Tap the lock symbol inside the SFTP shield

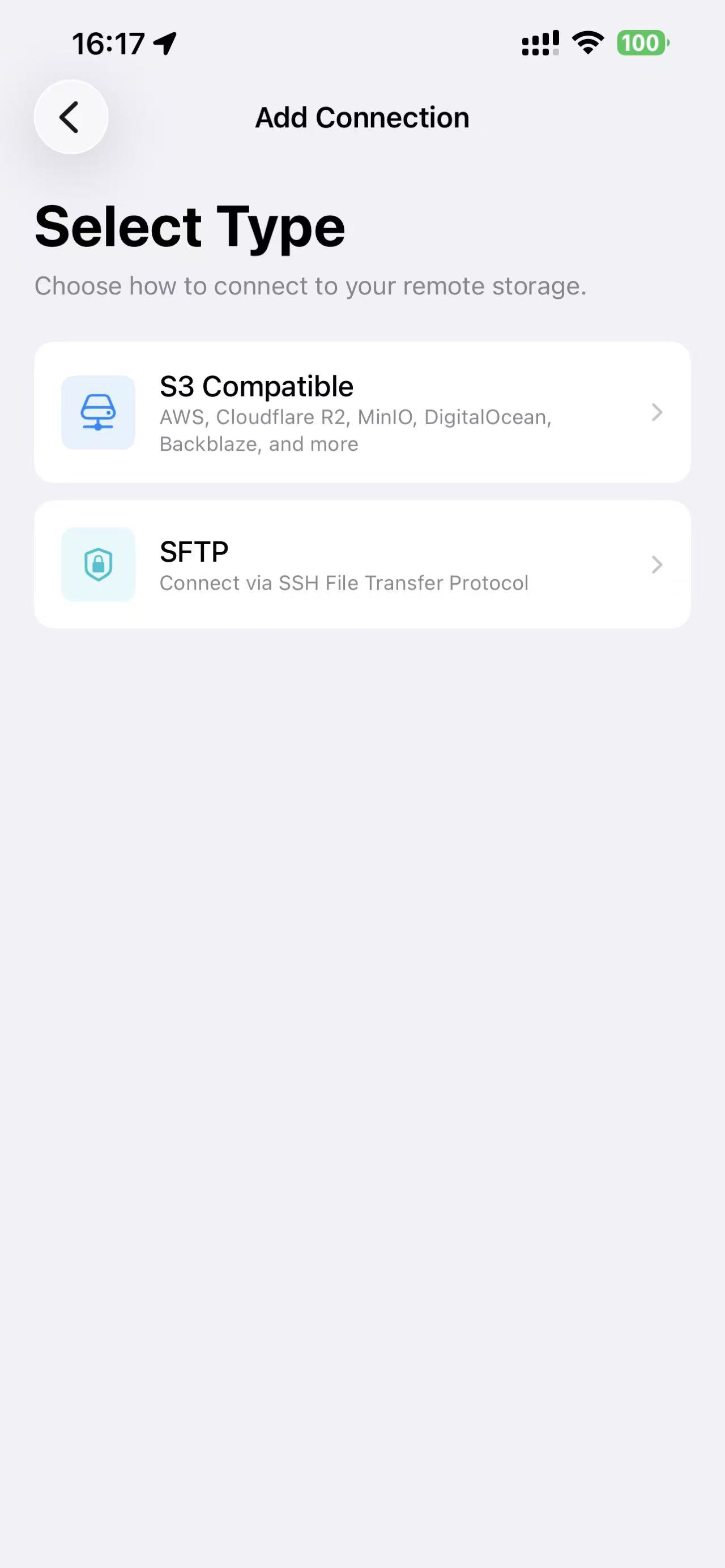pos(98,565)
